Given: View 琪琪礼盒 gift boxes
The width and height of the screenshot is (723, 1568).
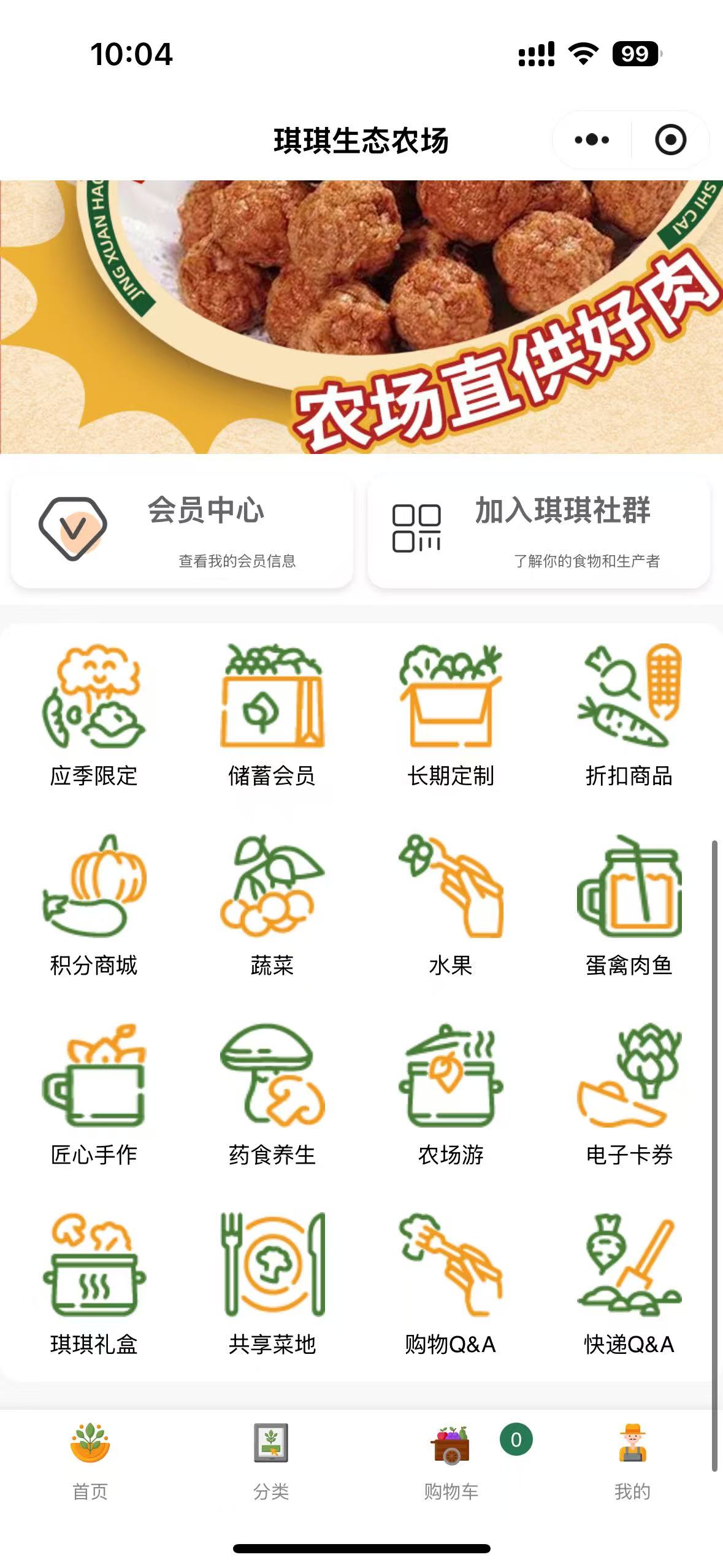Looking at the screenshot, I should pyautogui.click(x=94, y=1284).
